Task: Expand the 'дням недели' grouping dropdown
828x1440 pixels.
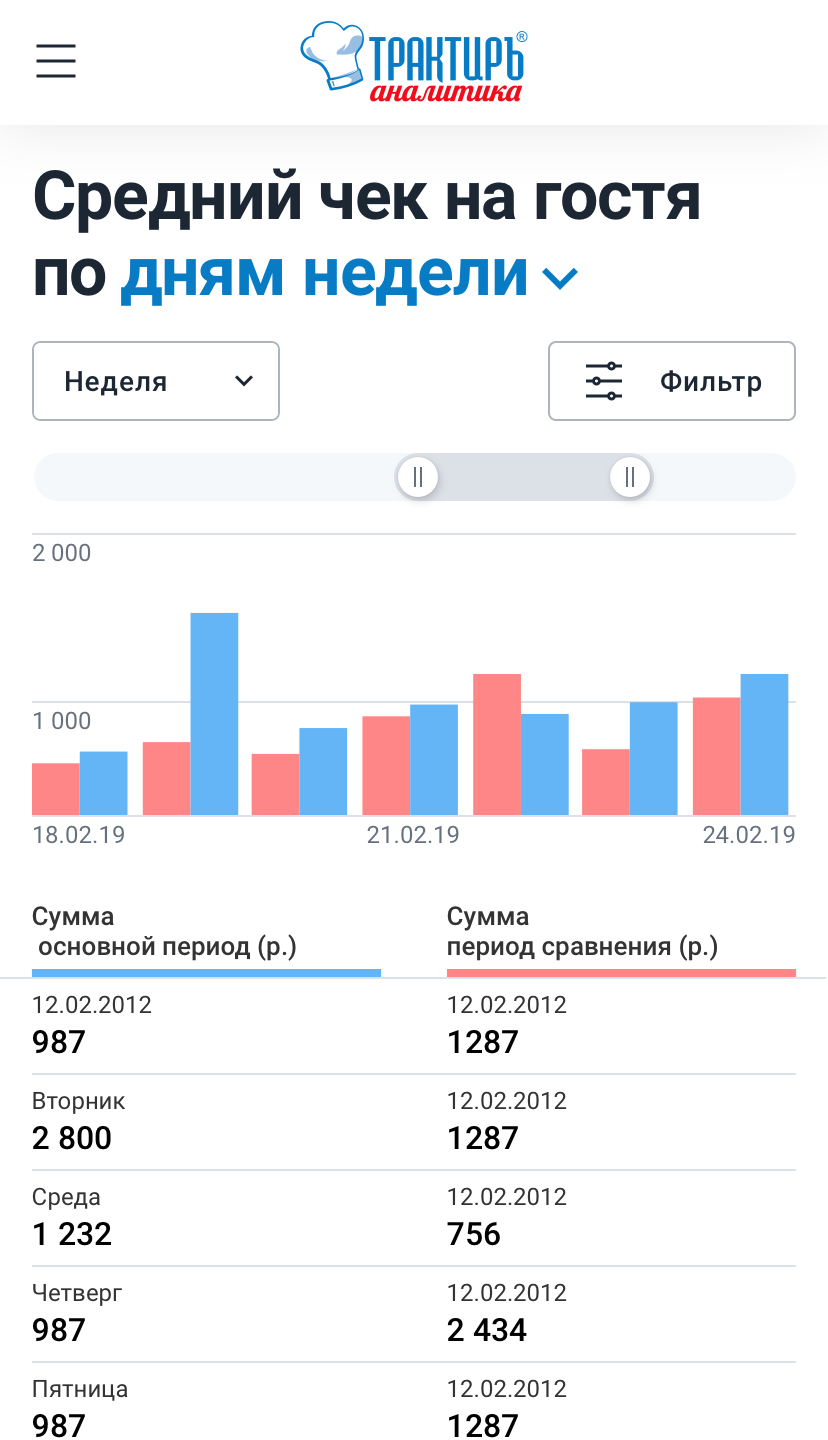Action: click(x=348, y=274)
